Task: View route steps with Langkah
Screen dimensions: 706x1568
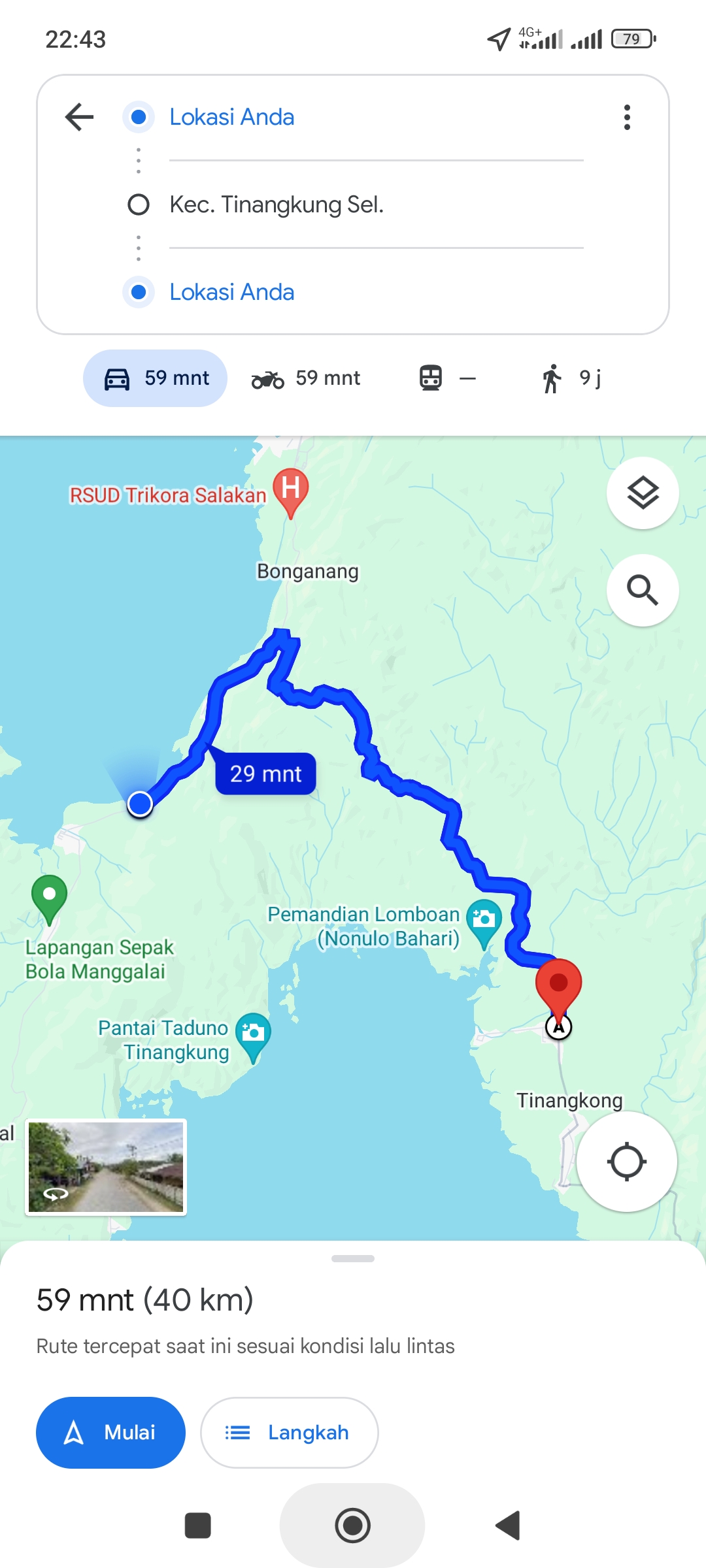Action: click(289, 1432)
